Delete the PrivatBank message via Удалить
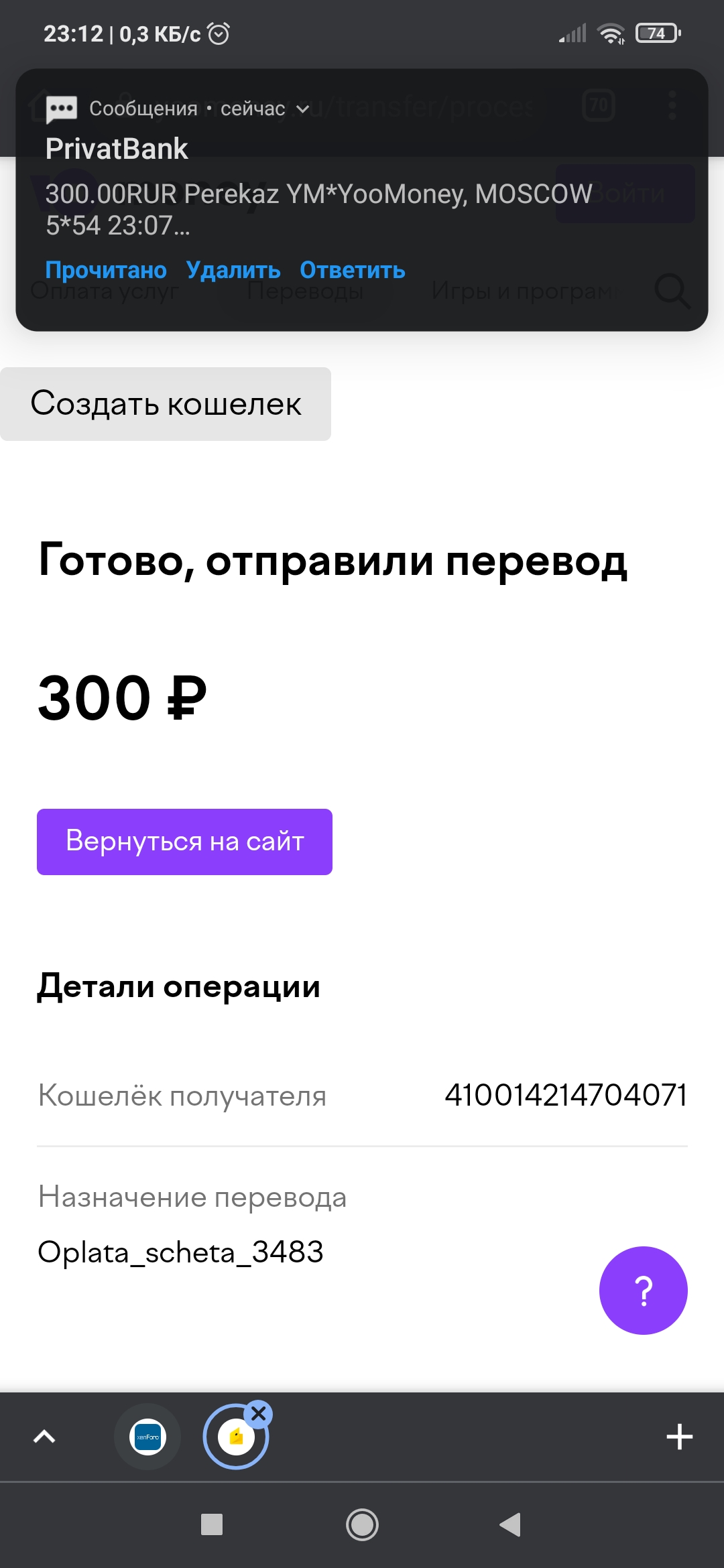Screen dimensions: 724x1568 tap(233, 270)
